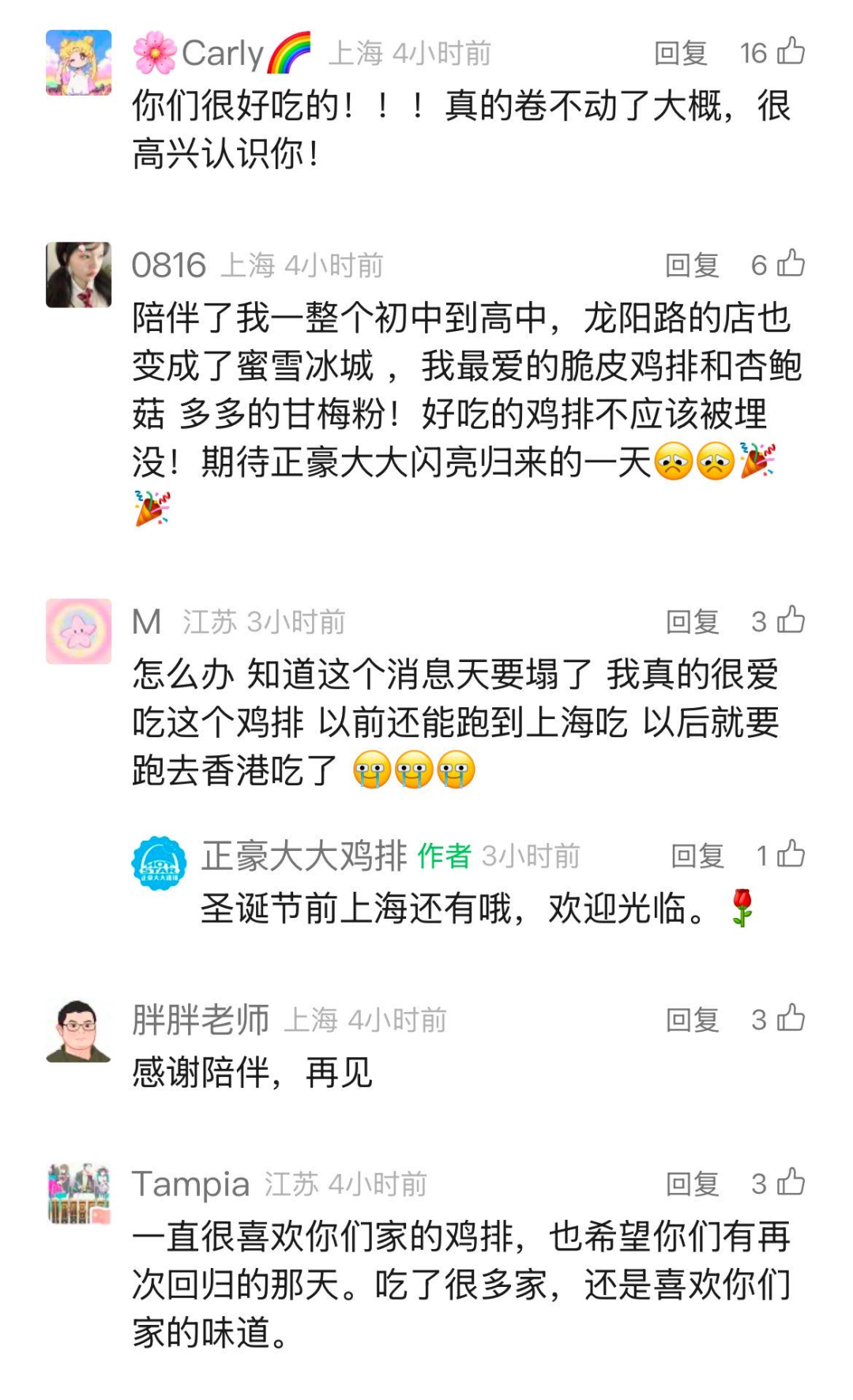
Task: Reply to Carly's comment
Action: pyautogui.click(x=680, y=53)
